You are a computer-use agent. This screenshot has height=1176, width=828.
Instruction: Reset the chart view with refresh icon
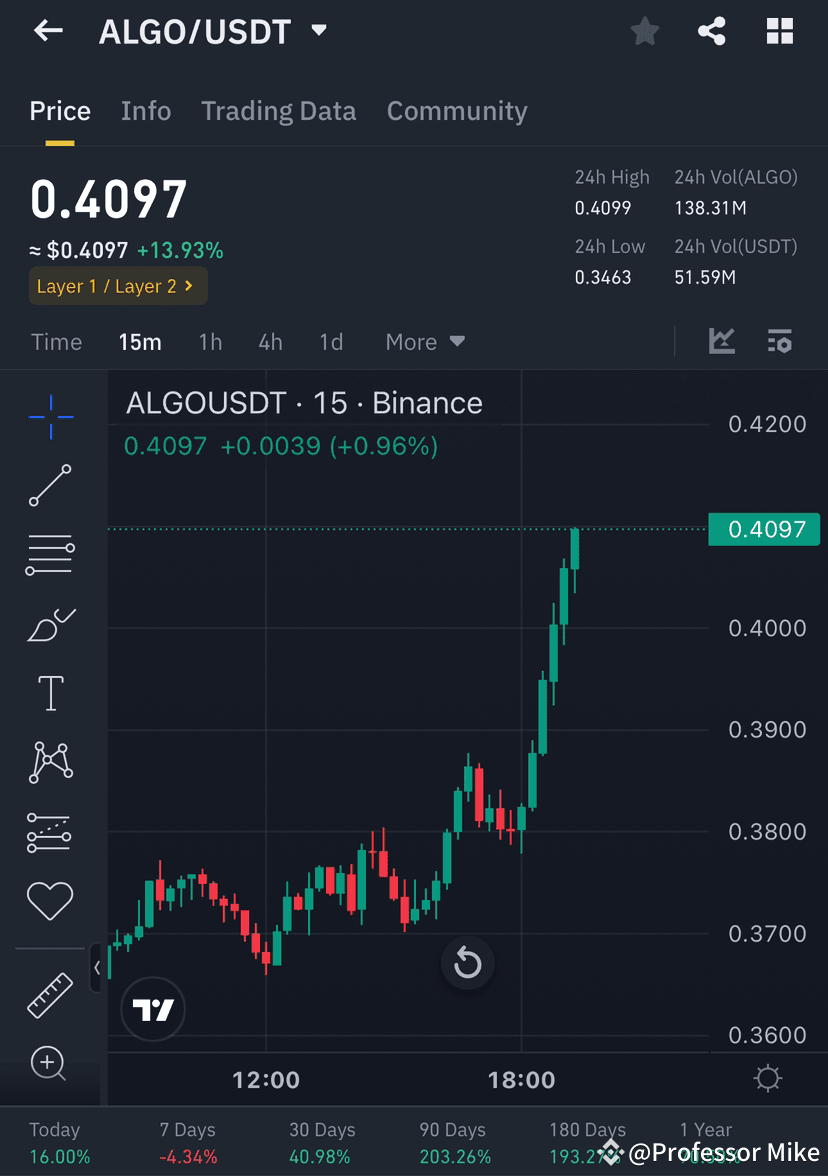pyautogui.click(x=467, y=962)
